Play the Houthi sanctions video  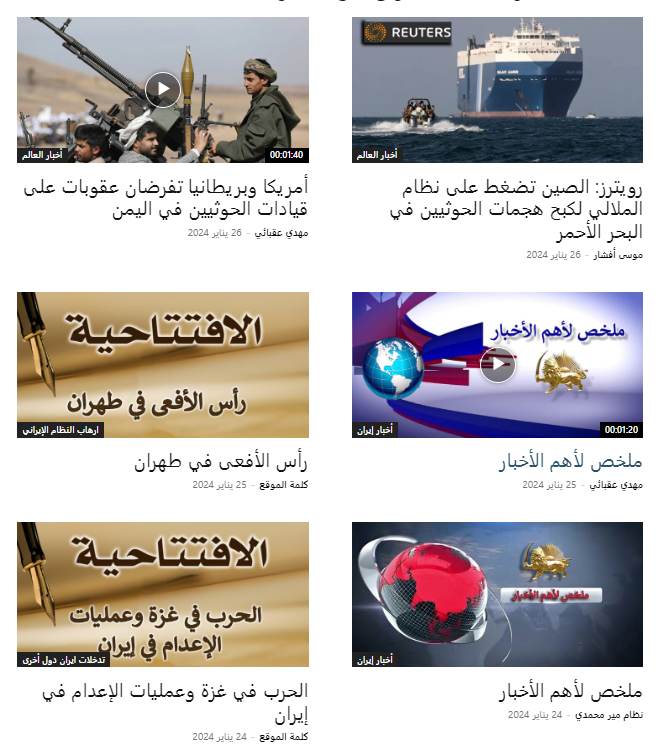tap(162, 89)
